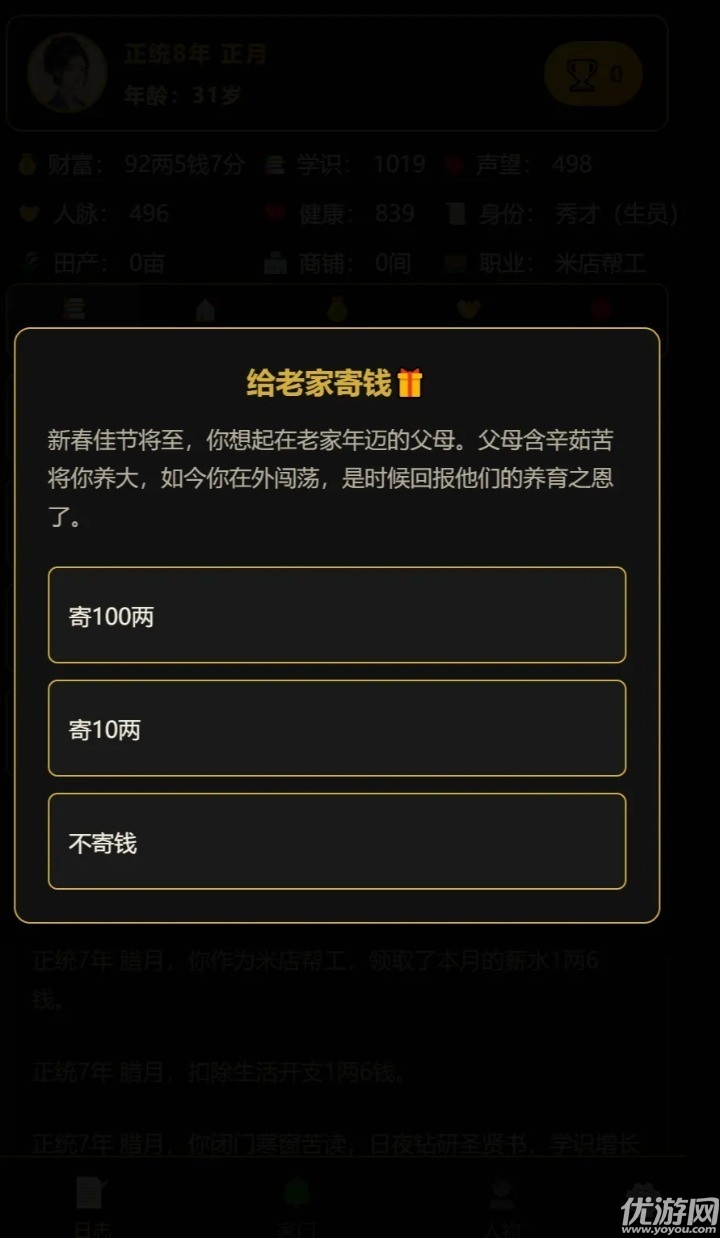
Task: Click the 商铺 briefcase icon
Action: [275, 264]
